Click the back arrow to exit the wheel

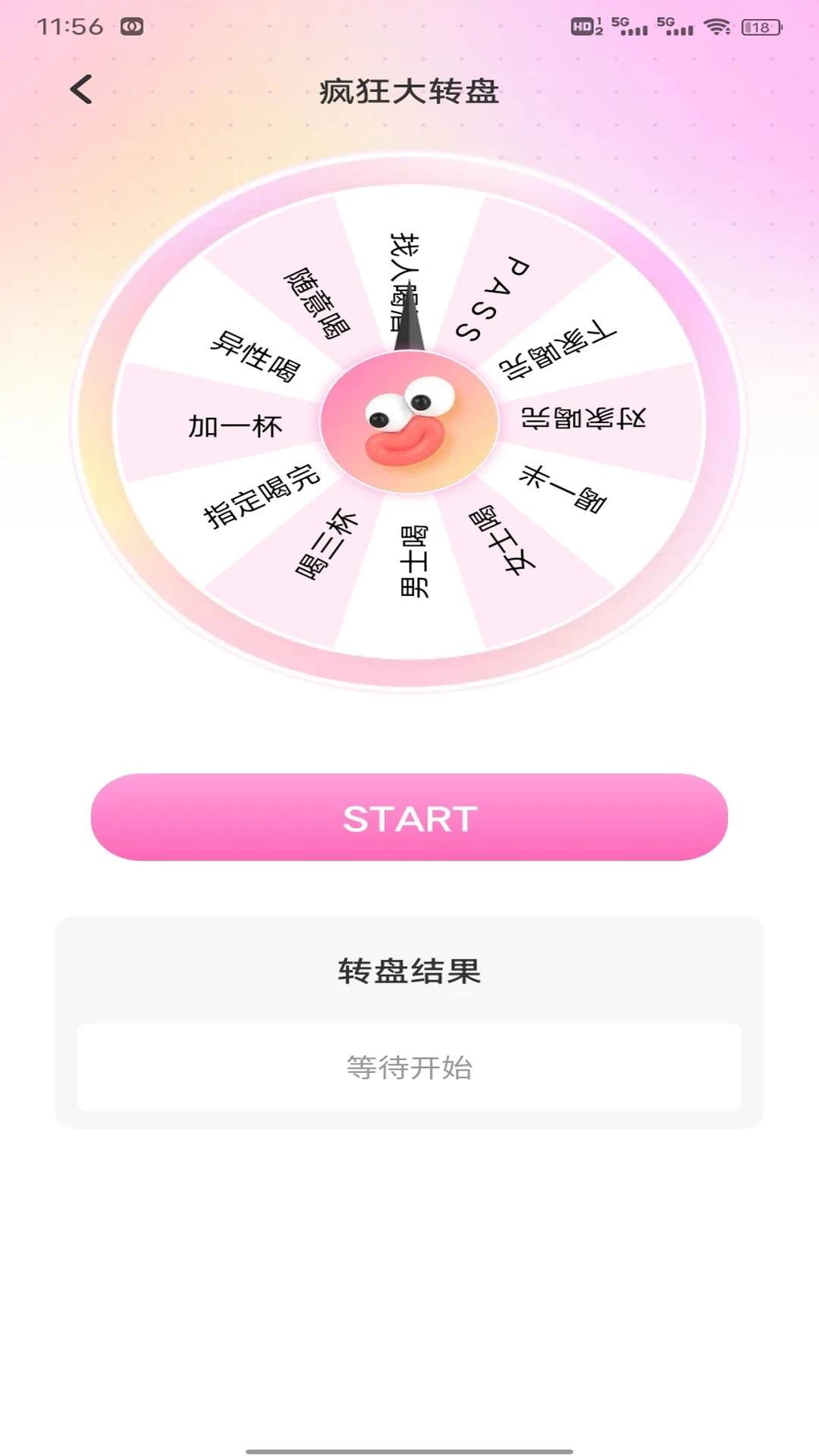click(x=80, y=89)
